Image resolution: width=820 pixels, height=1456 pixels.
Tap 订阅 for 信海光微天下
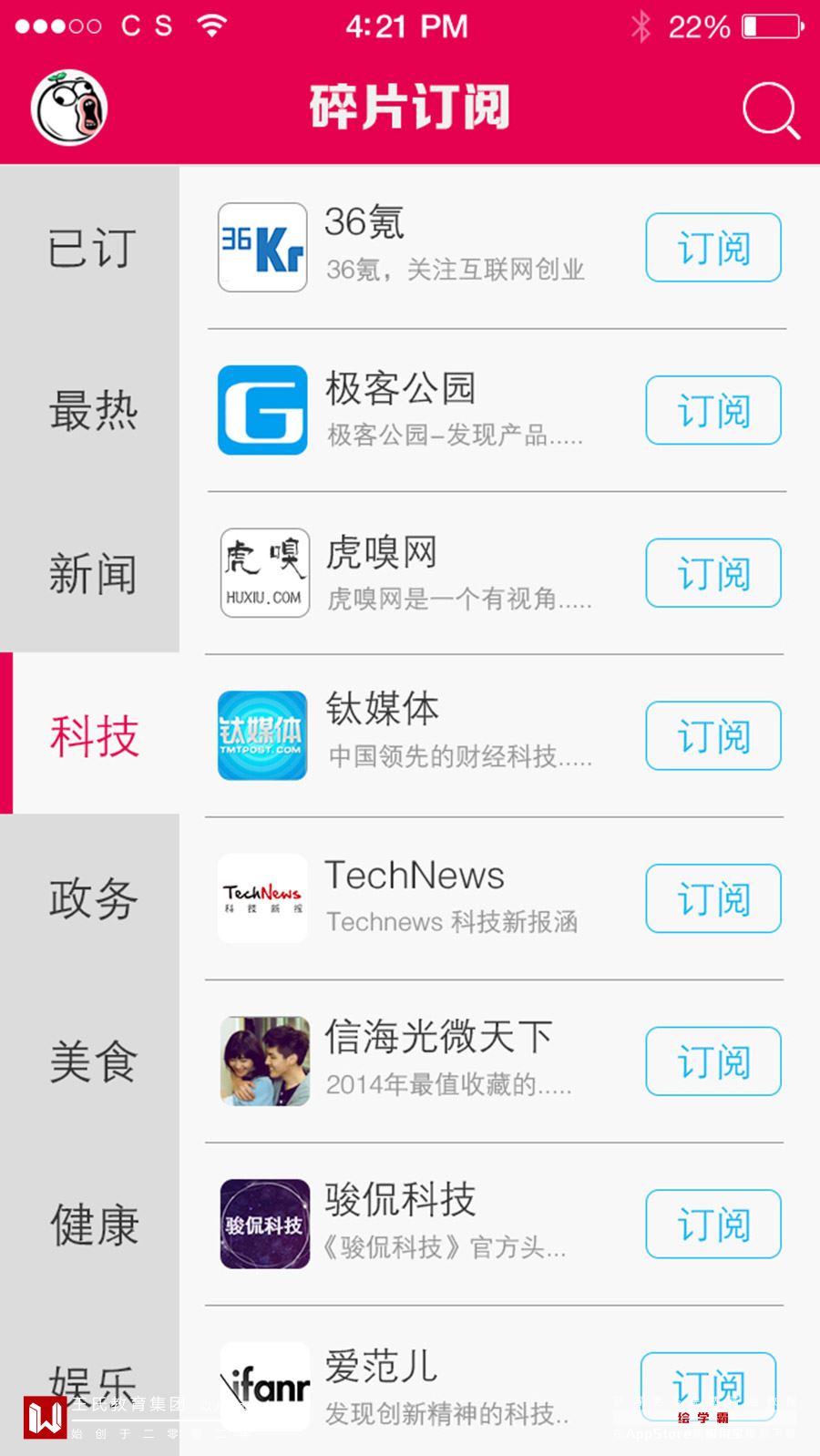click(x=712, y=1061)
